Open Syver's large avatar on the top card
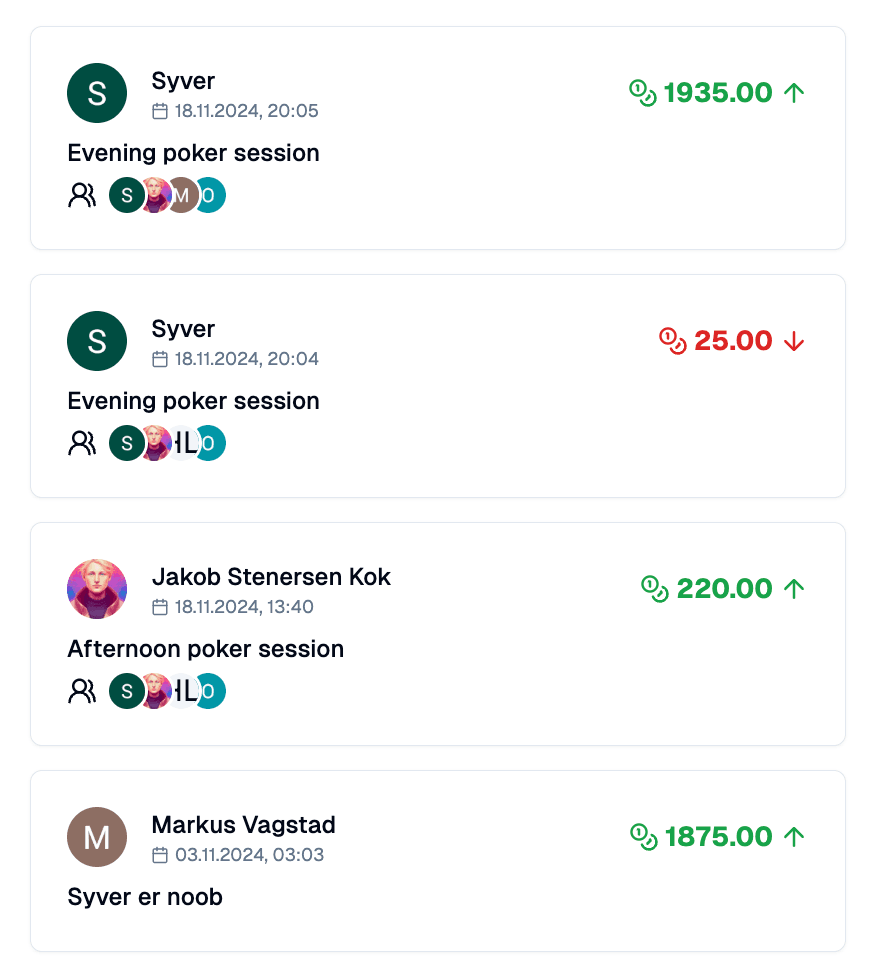Viewport: 870px width, 972px height. click(97, 92)
